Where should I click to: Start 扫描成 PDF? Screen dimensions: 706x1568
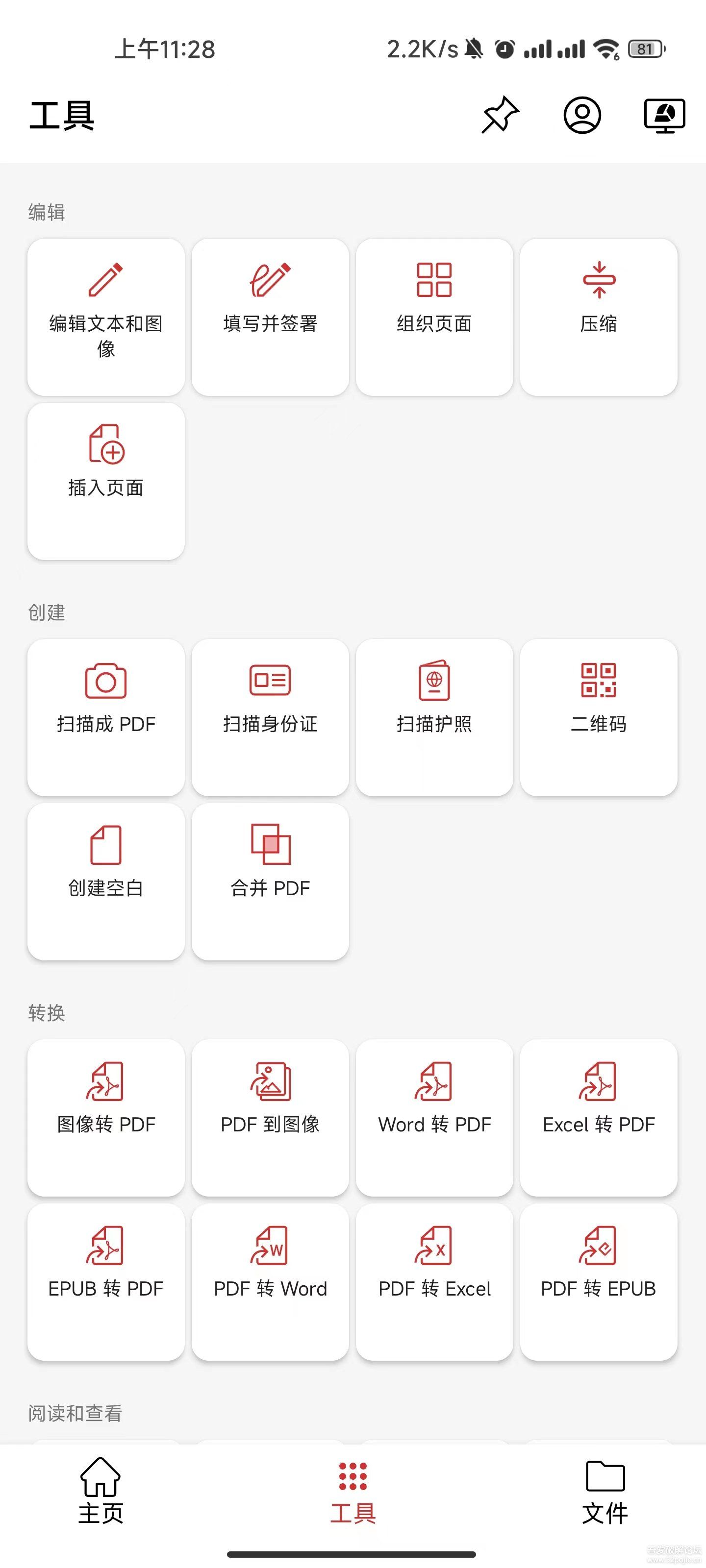tap(106, 717)
